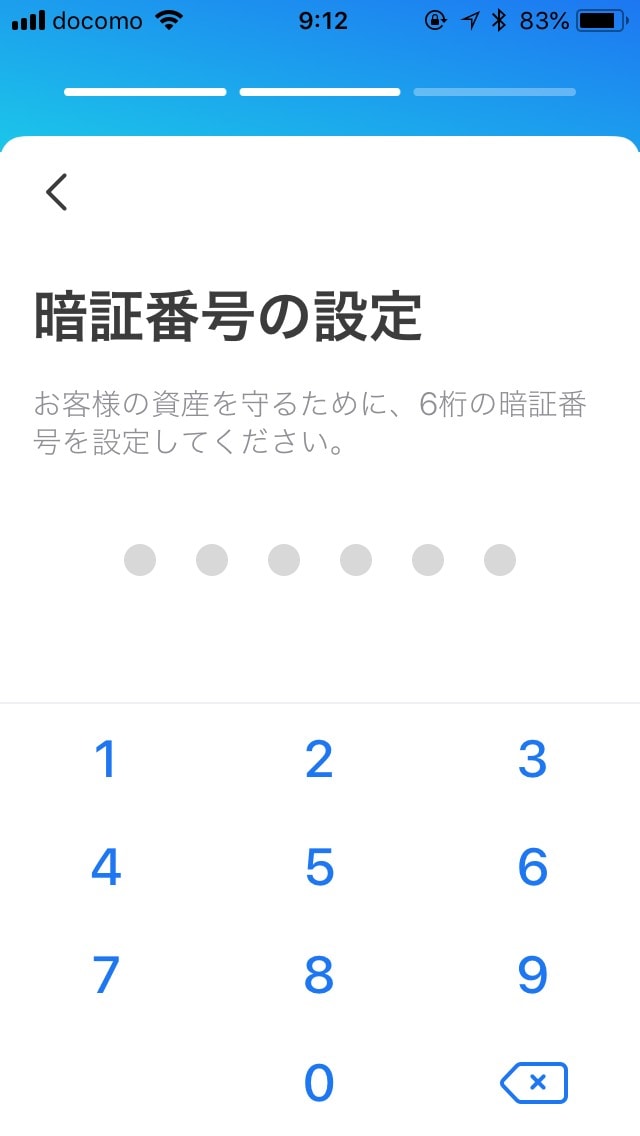Tap keypad number 3
This screenshot has height=1136, width=640.
pos(533,759)
